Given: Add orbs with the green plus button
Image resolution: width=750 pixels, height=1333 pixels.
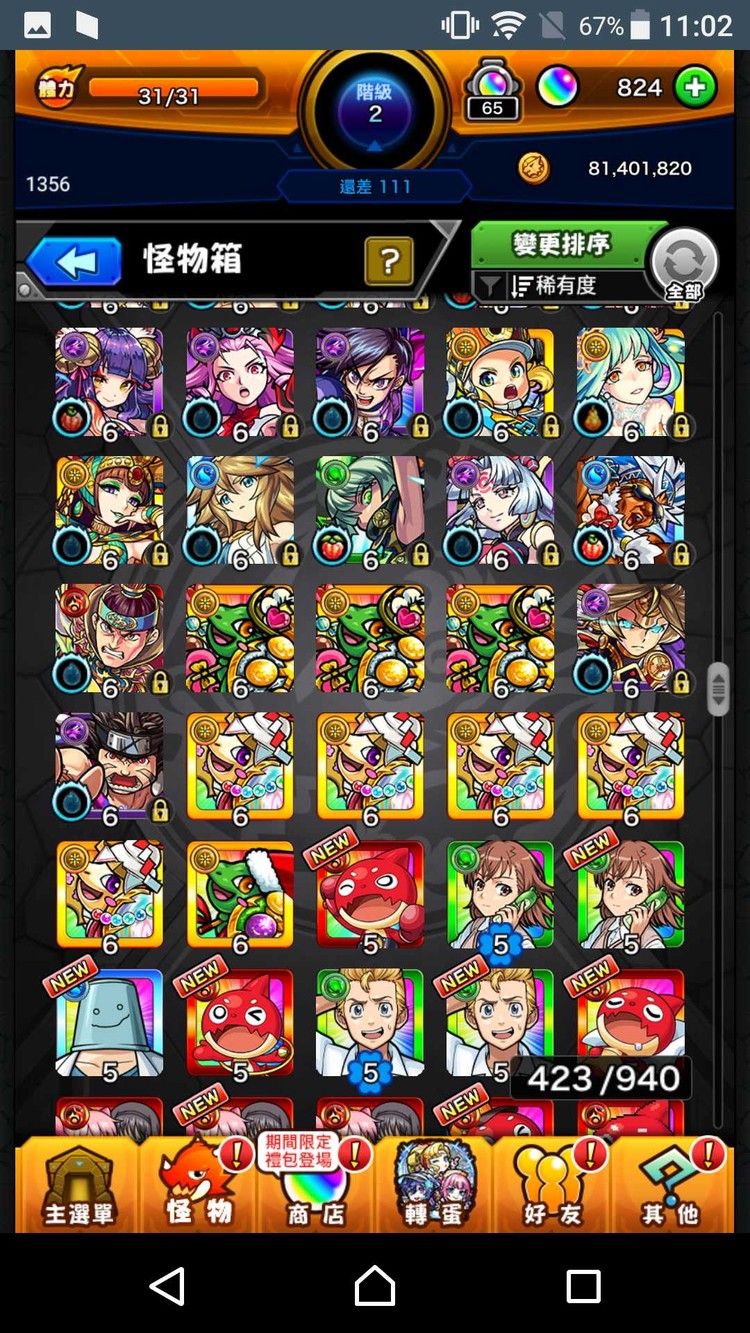Looking at the screenshot, I should pos(694,88).
